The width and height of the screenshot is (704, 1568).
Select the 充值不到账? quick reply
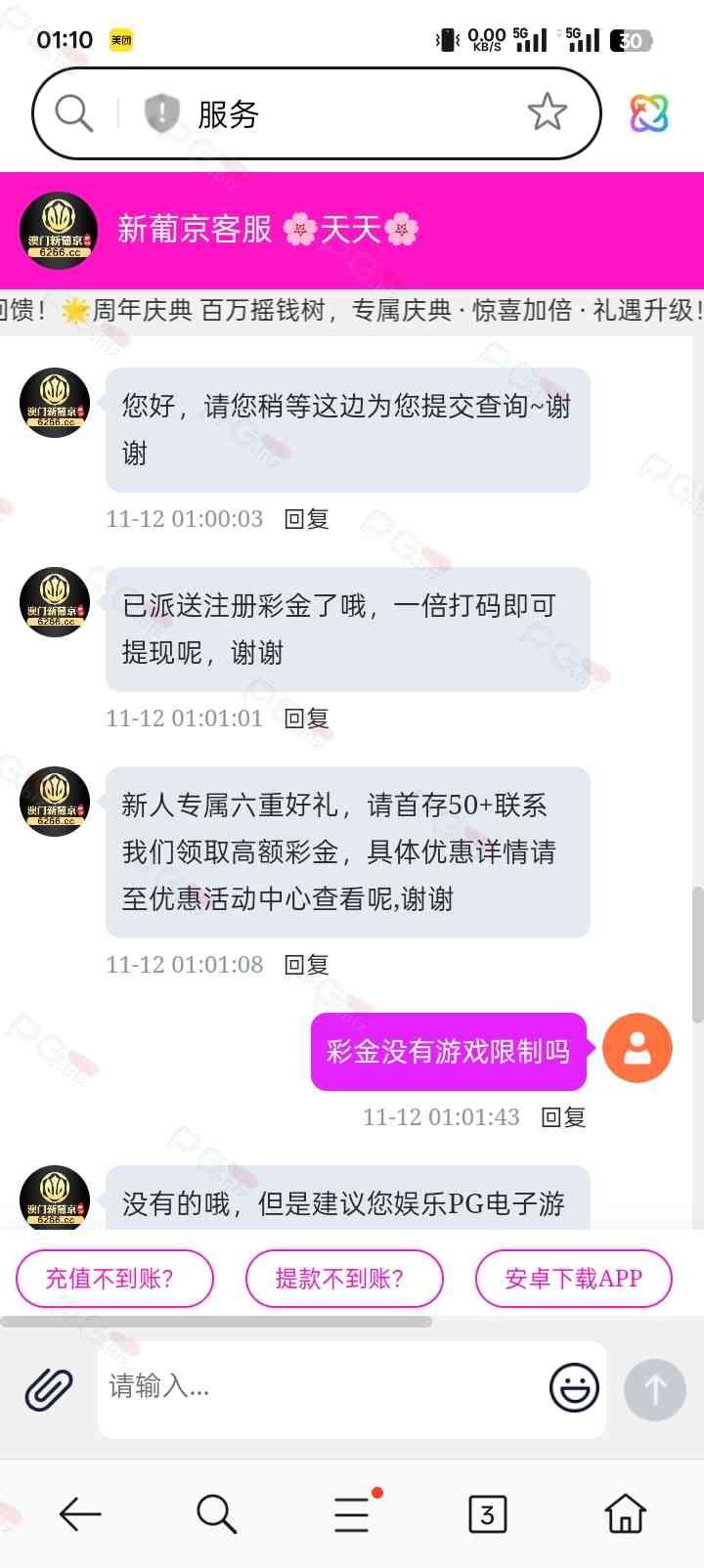click(x=114, y=1279)
